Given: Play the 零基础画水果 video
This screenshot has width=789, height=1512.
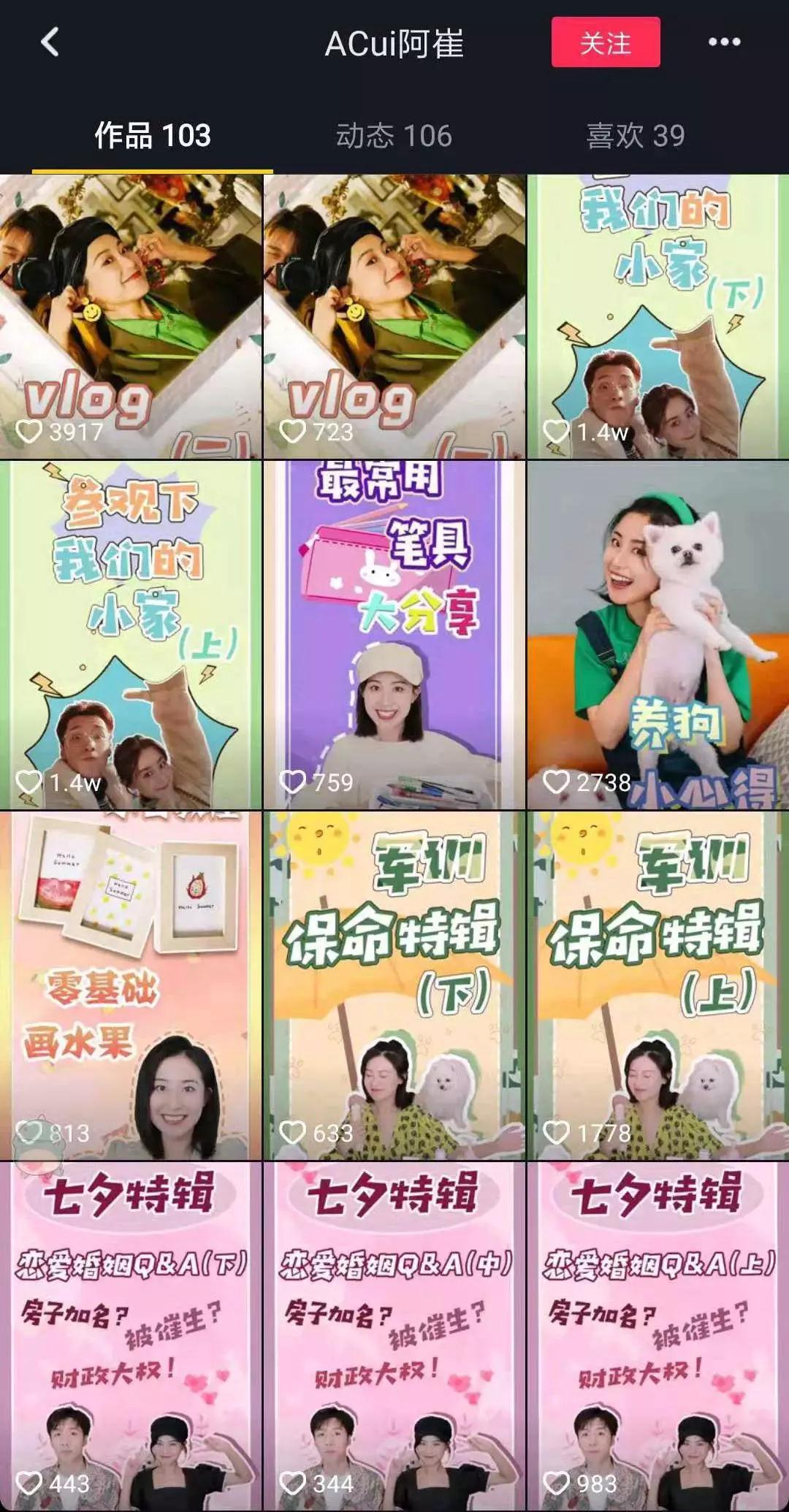Looking at the screenshot, I should [x=131, y=985].
